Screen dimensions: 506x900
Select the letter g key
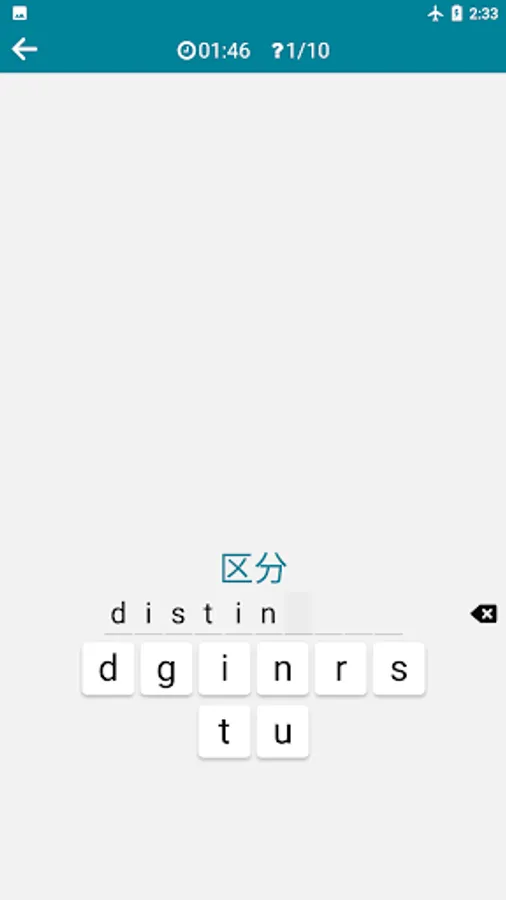pyautogui.click(x=166, y=669)
